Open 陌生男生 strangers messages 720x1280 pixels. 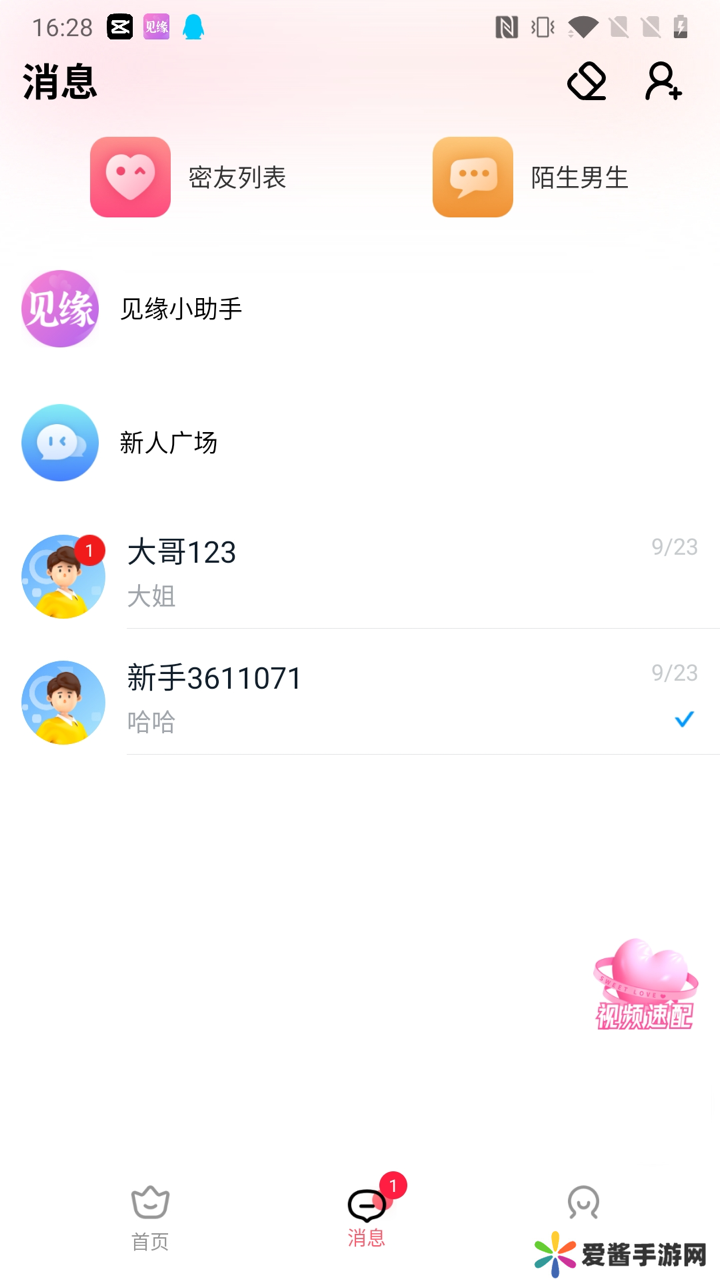(x=531, y=177)
